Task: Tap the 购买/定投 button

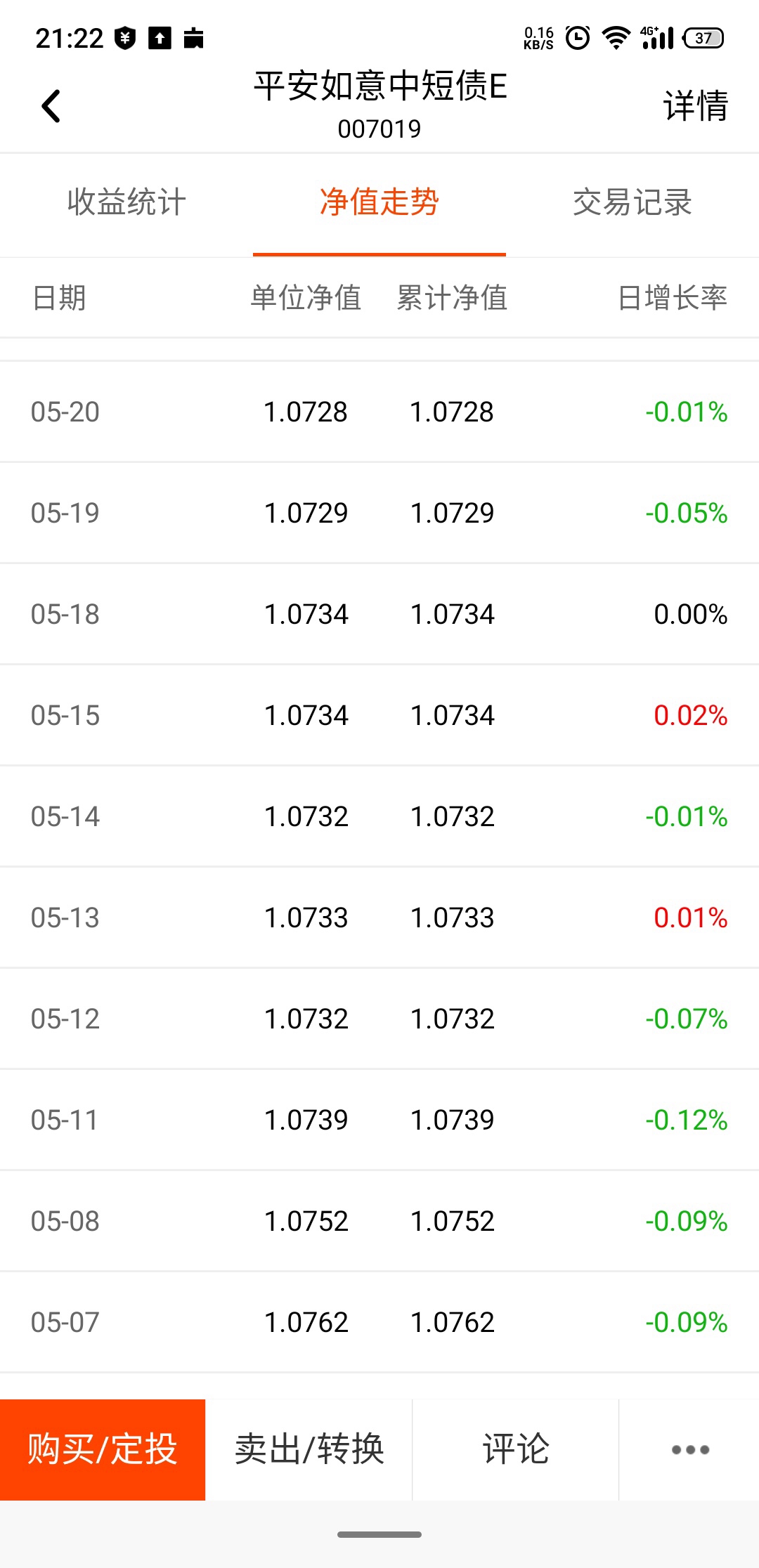Action: pyautogui.click(x=103, y=1449)
